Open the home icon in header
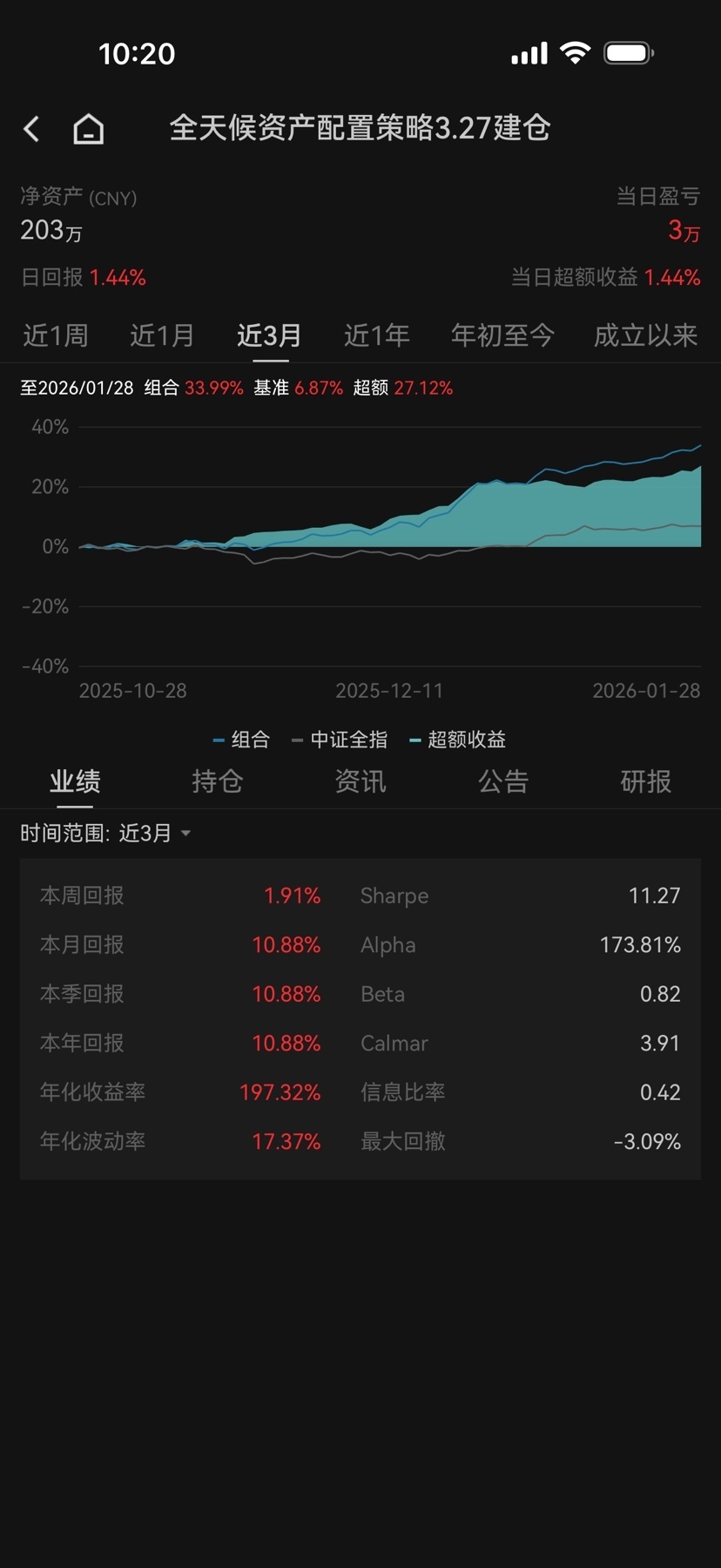Screen dimensions: 721x1568 click(x=88, y=129)
